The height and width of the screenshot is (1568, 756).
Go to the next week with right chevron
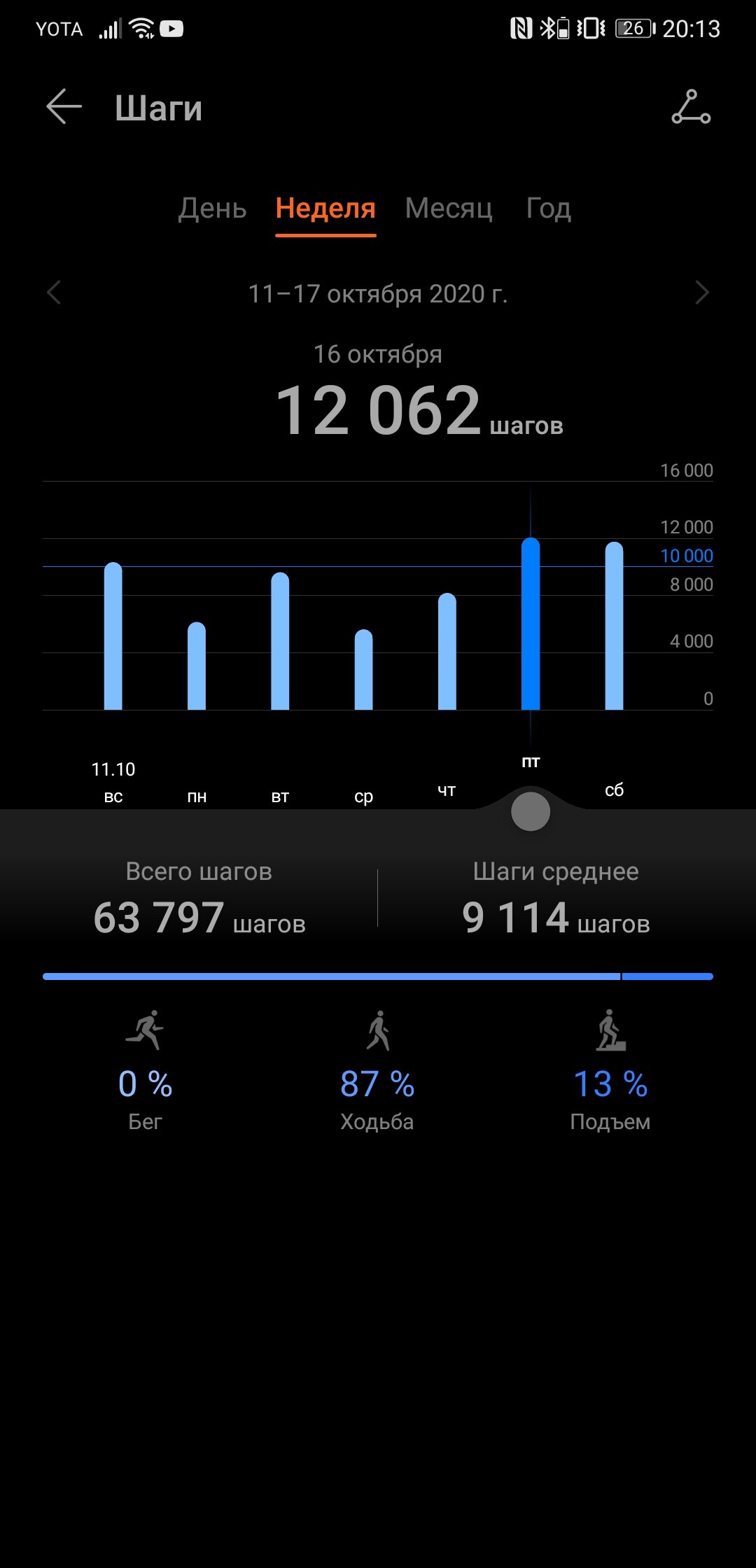coord(702,293)
